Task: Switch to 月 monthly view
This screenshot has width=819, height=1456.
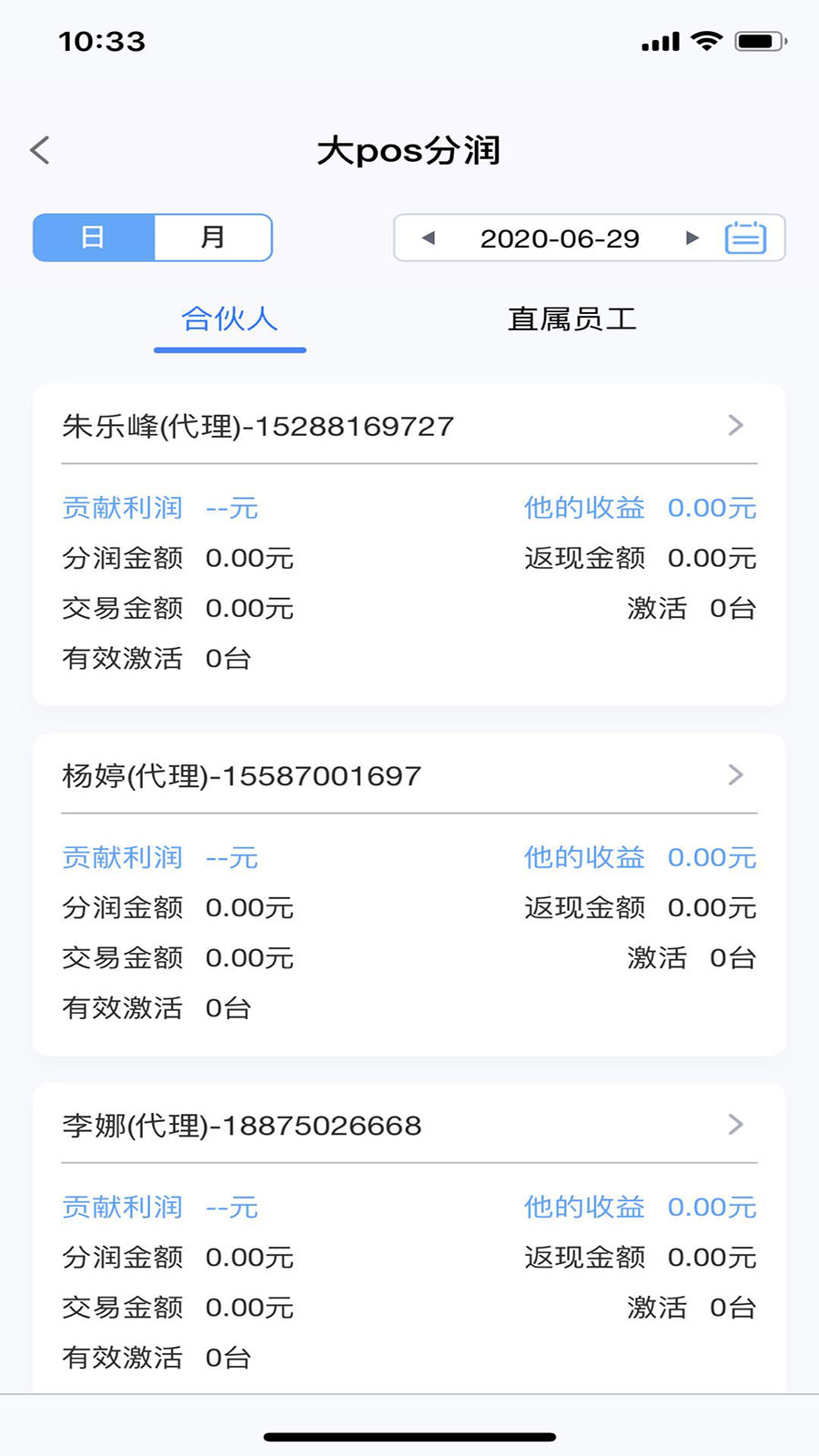Action: tap(213, 238)
